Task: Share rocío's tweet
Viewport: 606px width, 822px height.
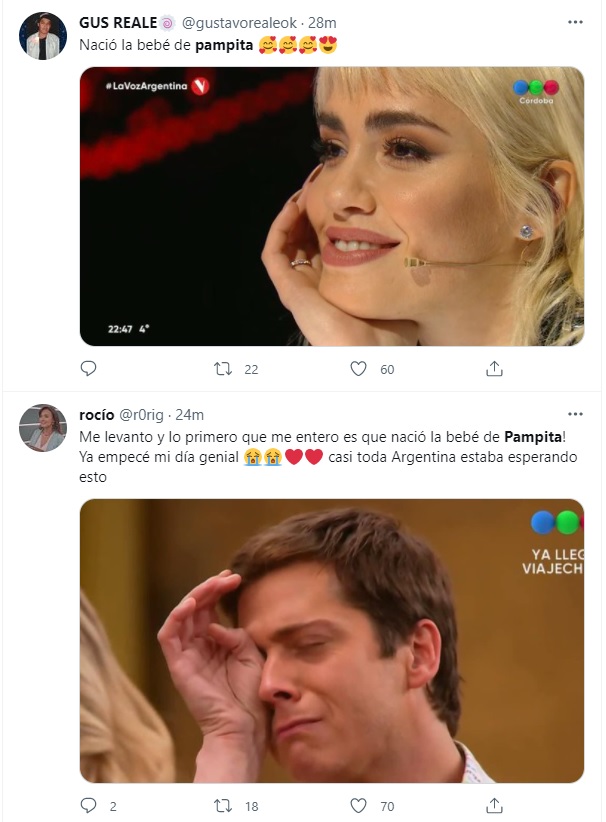Action: click(494, 806)
